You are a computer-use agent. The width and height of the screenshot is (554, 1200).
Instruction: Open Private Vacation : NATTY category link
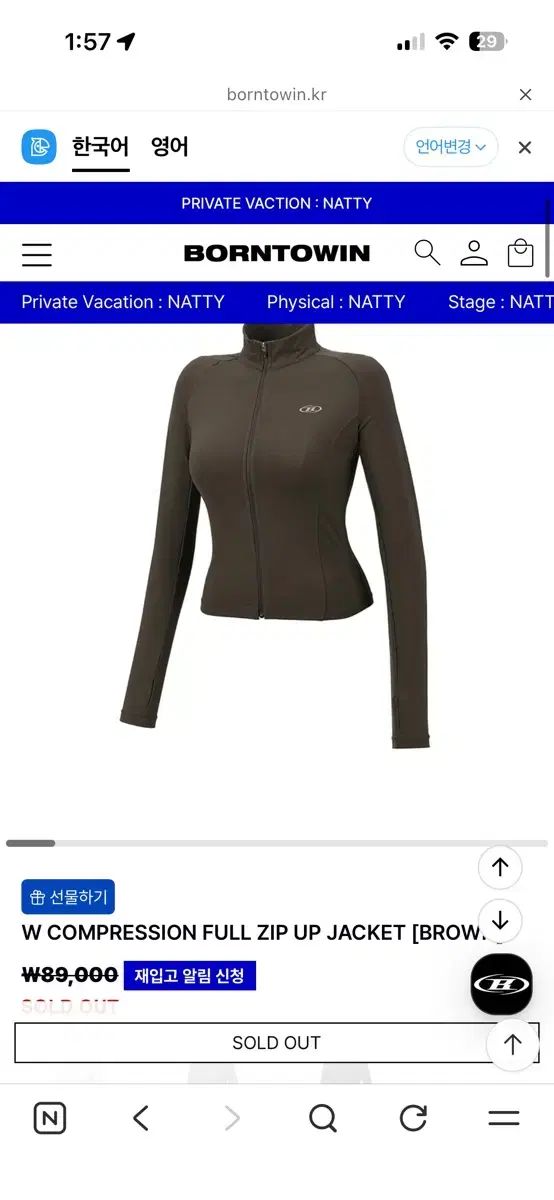pos(123,302)
